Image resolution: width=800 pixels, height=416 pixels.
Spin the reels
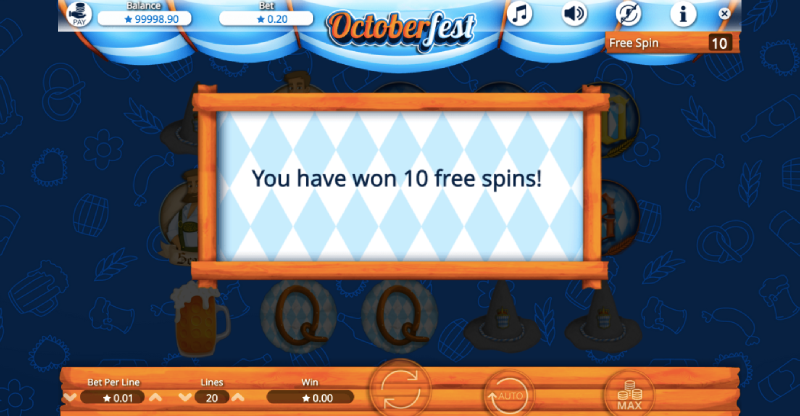[x=399, y=390]
